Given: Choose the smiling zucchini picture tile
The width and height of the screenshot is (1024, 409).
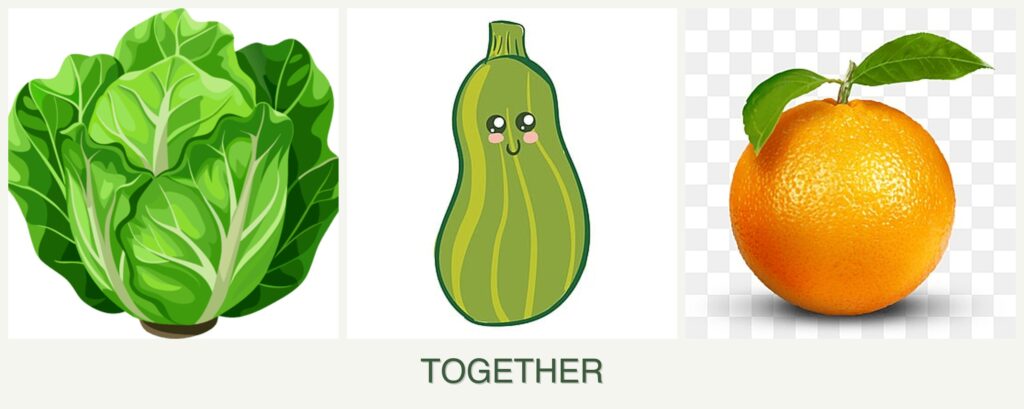Looking at the screenshot, I should [511, 173].
